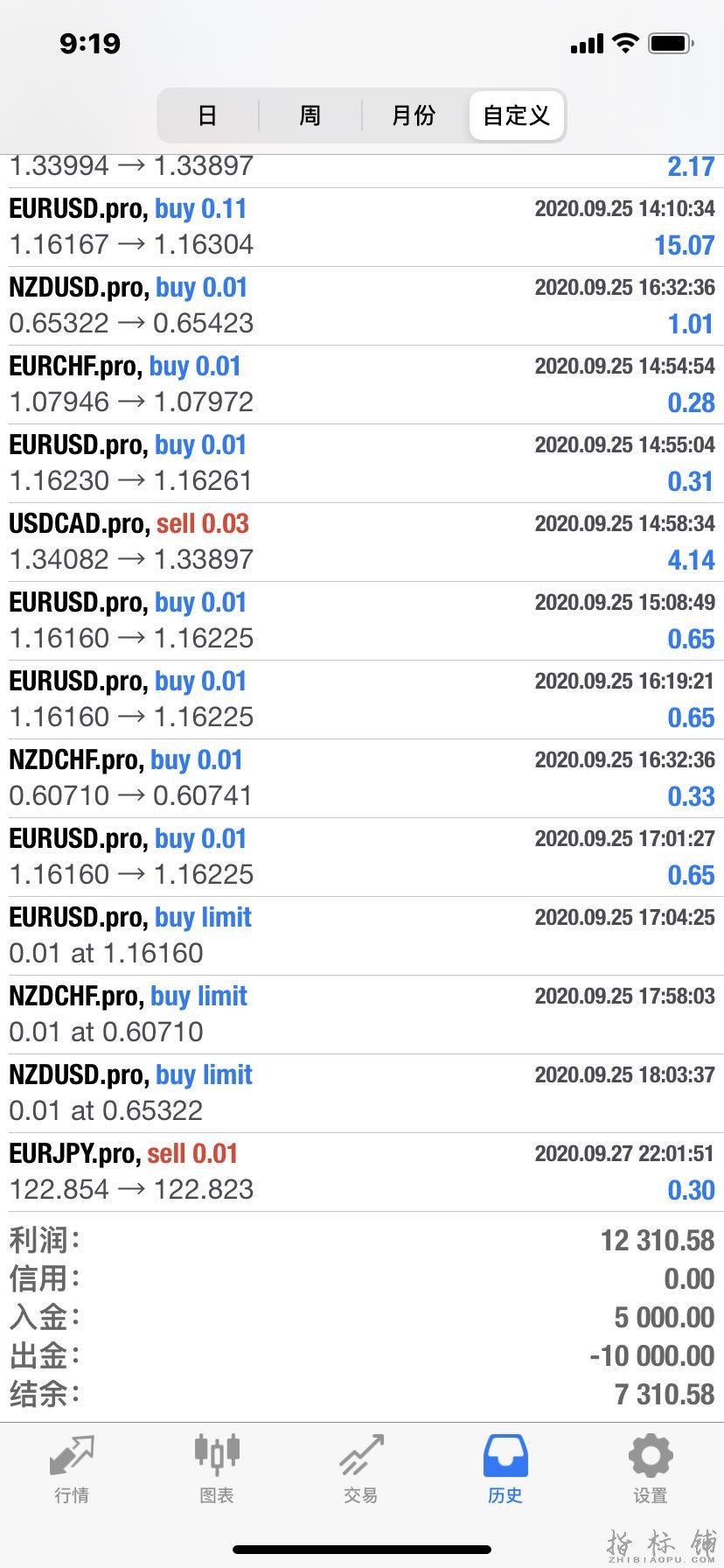View the EURCHF.pro buy 0.01 trade details
Image resolution: width=724 pixels, height=1568 pixels.
[362, 384]
